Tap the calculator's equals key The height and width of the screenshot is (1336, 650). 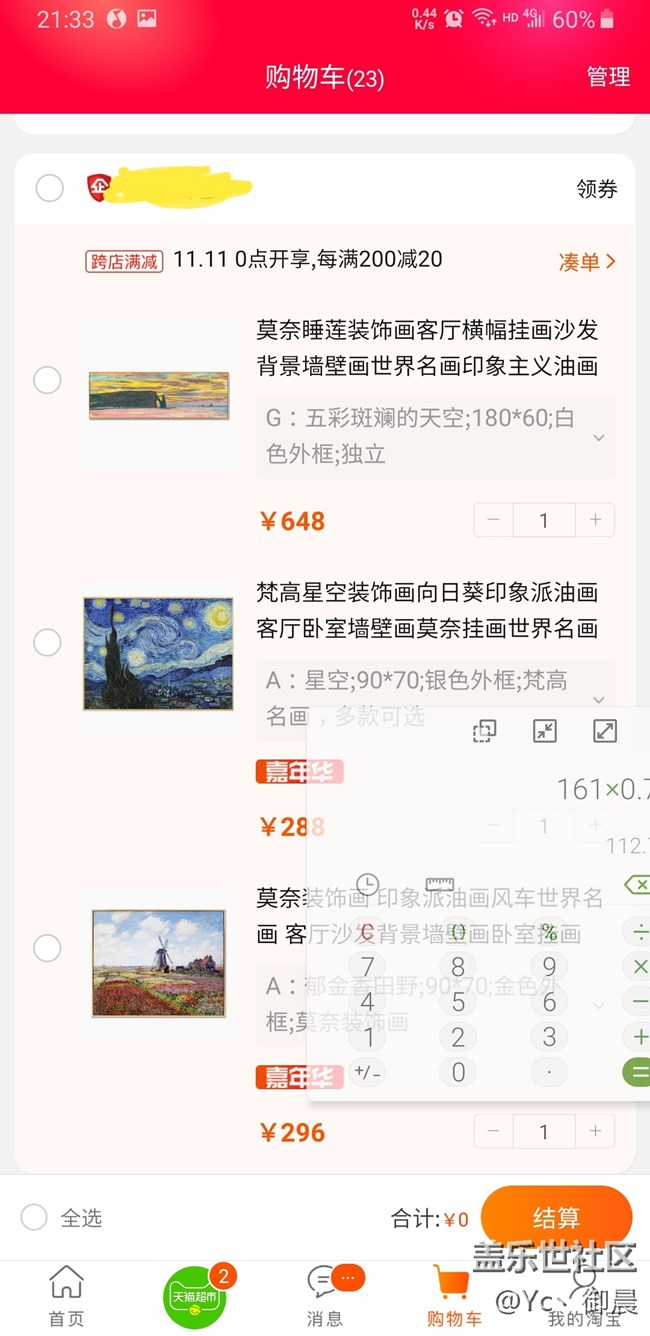click(x=636, y=1073)
